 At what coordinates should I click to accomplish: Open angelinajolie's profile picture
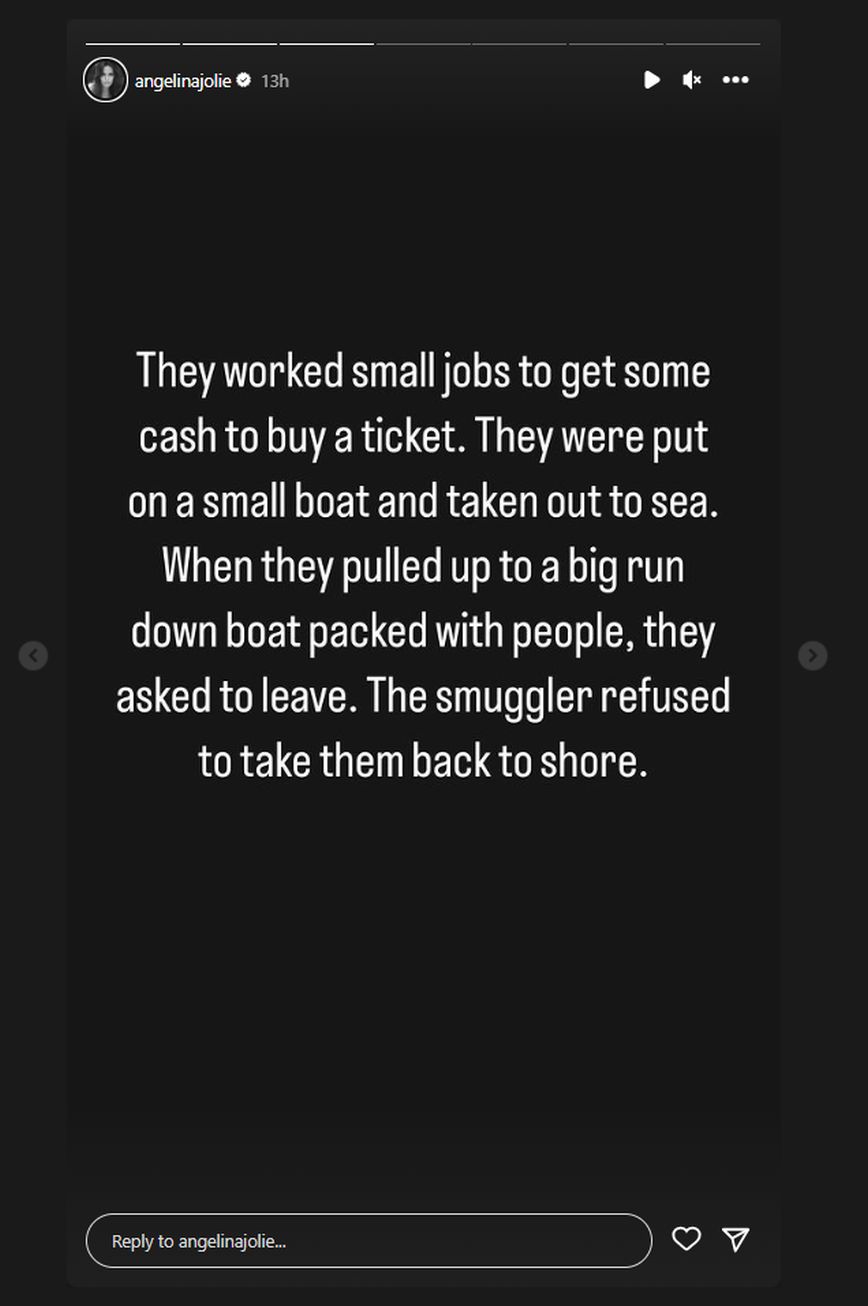pos(105,80)
